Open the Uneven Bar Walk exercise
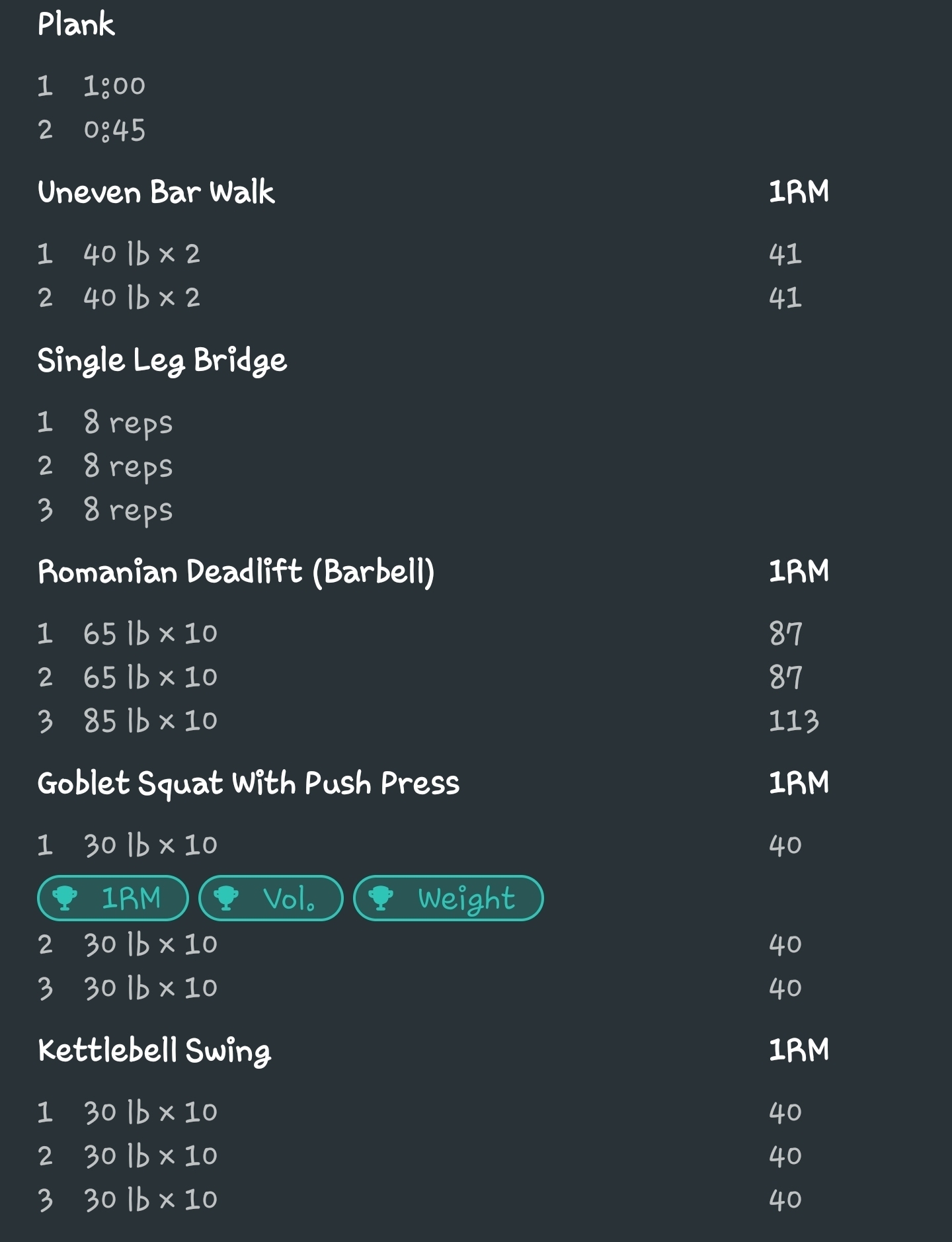The image size is (952, 1242). 156,192
